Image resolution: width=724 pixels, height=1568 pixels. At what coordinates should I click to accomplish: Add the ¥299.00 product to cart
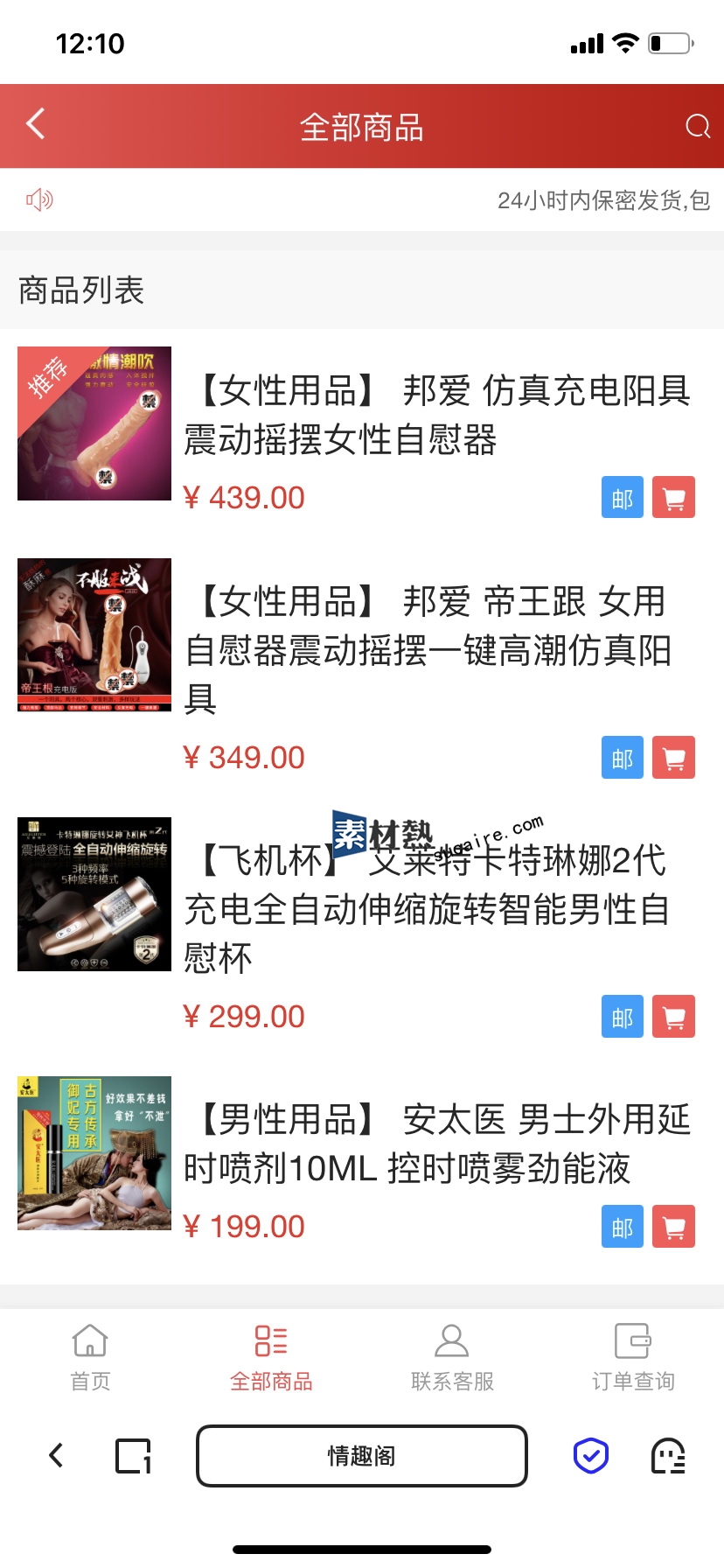click(x=674, y=1017)
